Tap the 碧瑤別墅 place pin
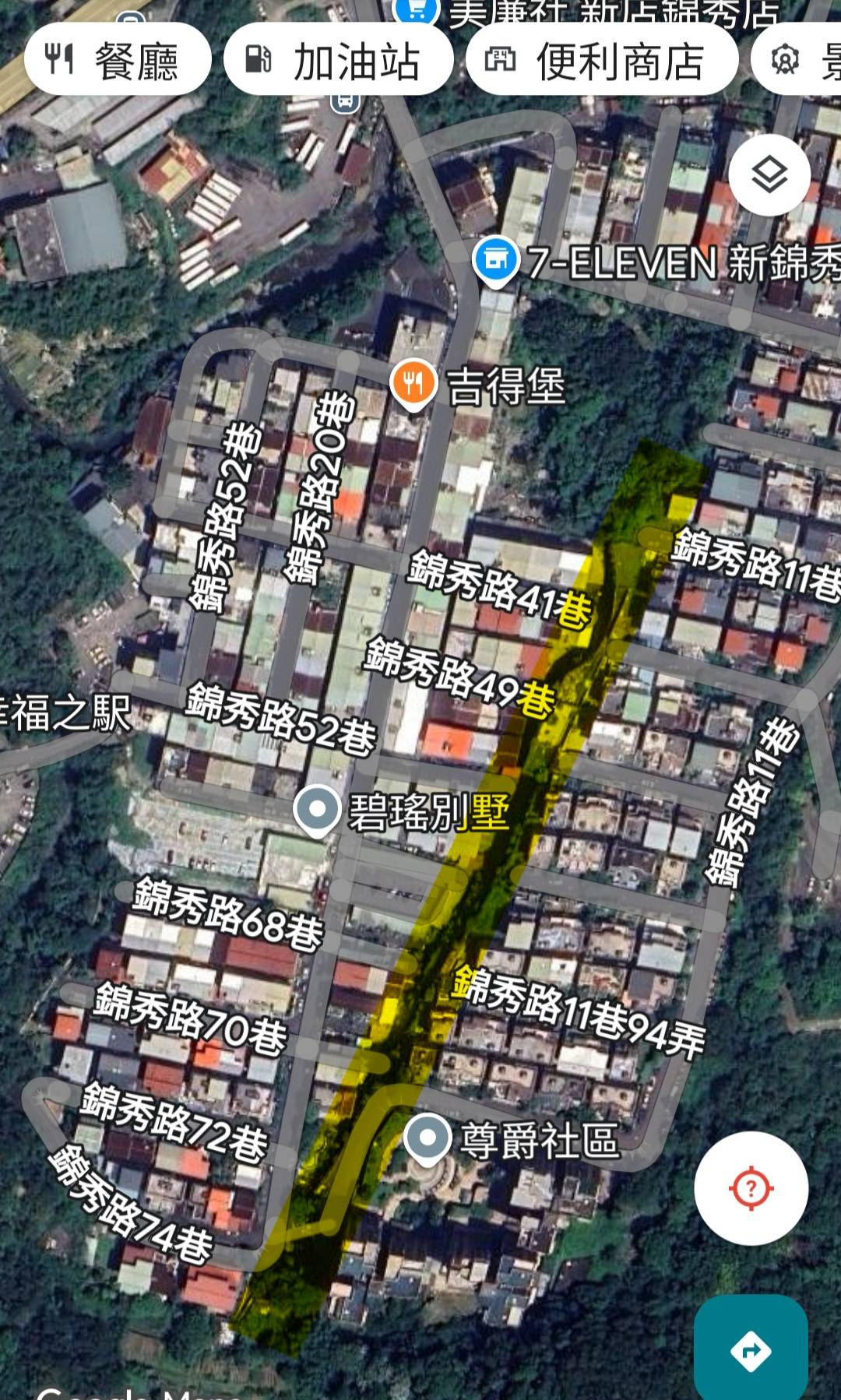The height and width of the screenshot is (1400, 841). (317, 810)
